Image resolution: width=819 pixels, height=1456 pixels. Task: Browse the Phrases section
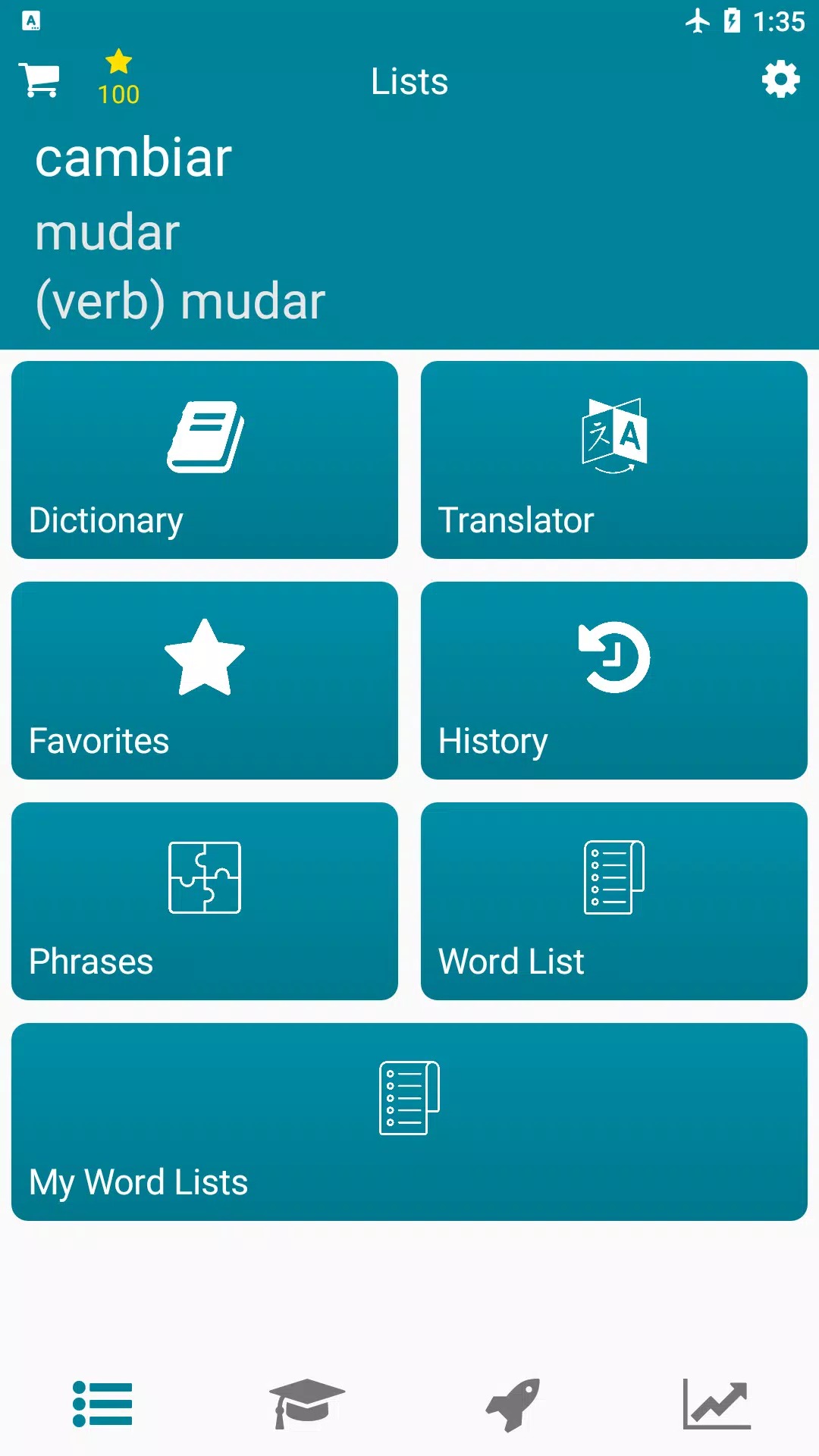click(x=205, y=901)
